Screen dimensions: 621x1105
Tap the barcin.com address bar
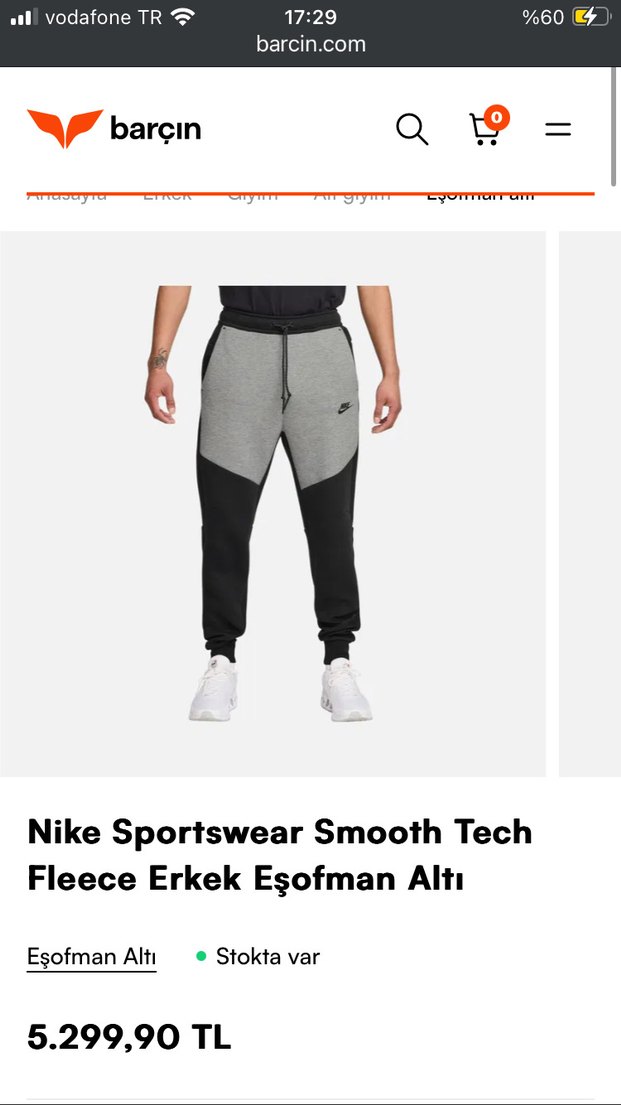(x=310, y=44)
